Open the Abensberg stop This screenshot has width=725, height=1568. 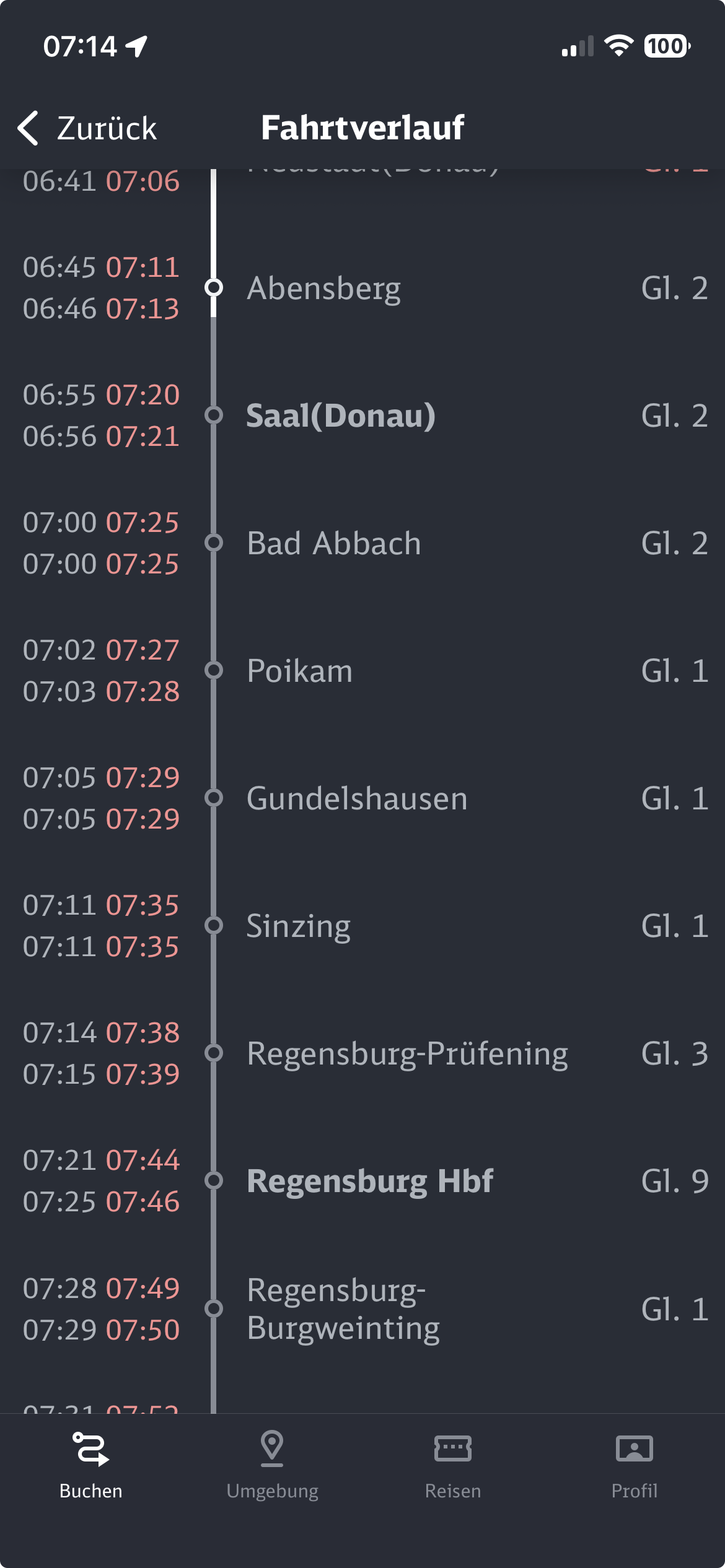point(323,289)
